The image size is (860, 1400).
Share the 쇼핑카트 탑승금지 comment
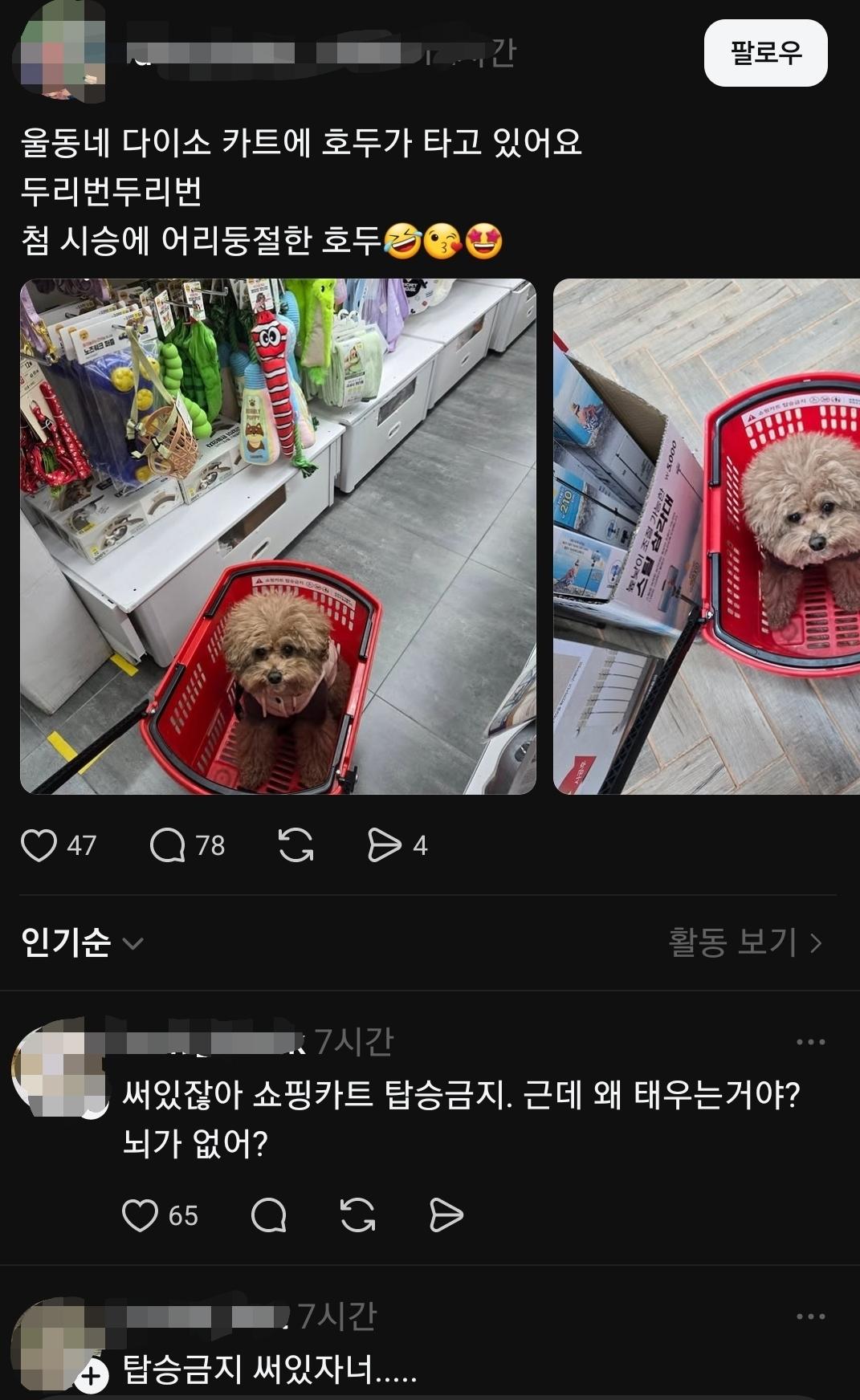tap(446, 1215)
